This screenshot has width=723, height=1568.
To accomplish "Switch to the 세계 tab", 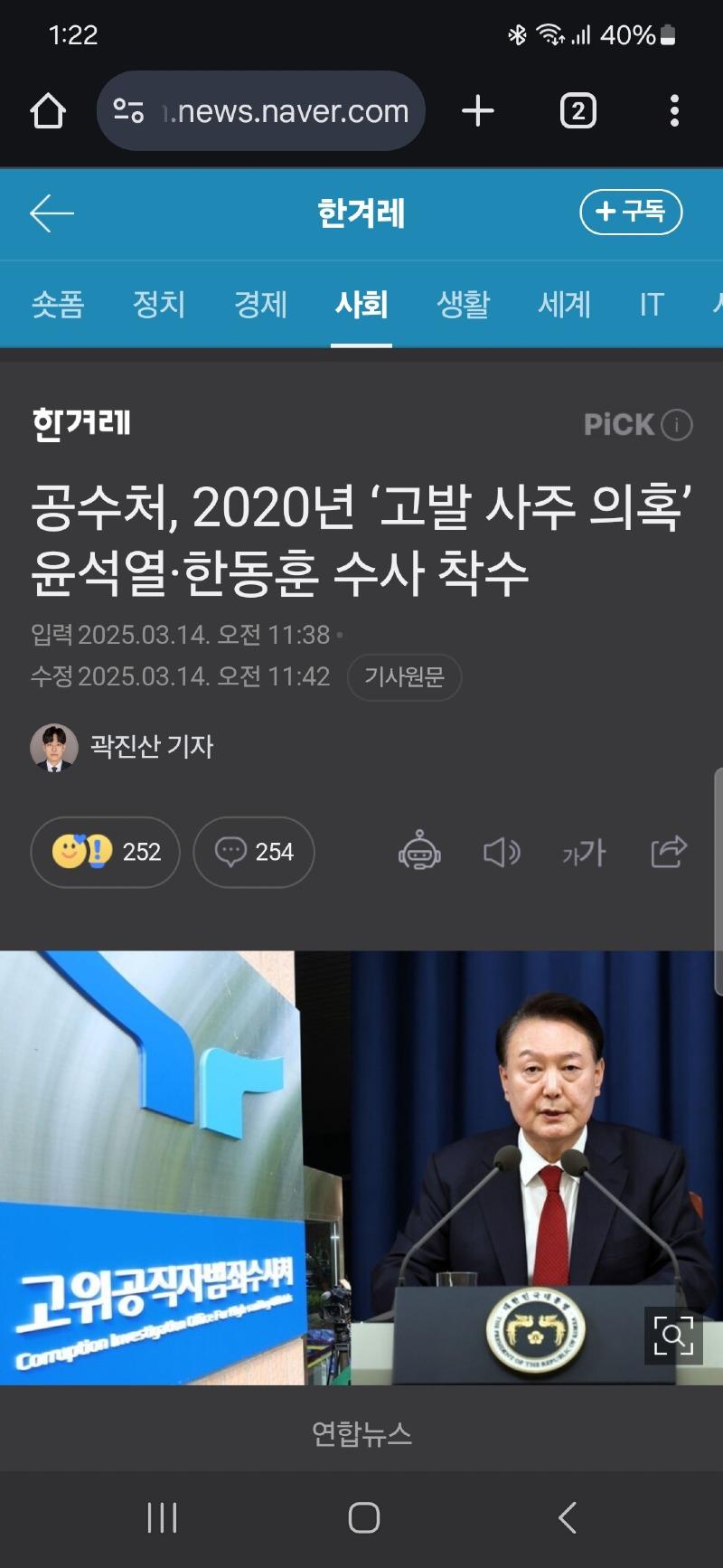I will [564, 304].
